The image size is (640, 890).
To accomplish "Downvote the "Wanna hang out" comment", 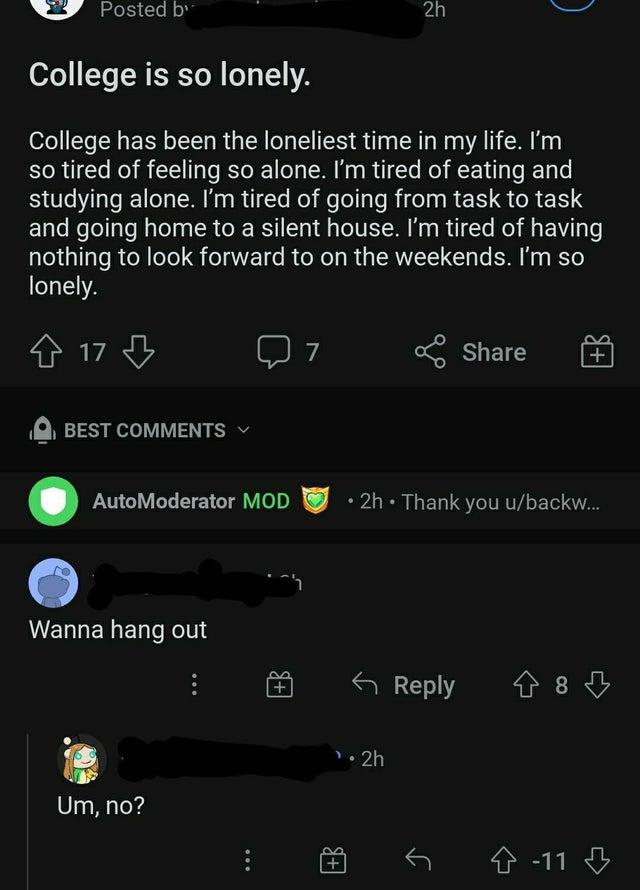I will pos(597,685).
